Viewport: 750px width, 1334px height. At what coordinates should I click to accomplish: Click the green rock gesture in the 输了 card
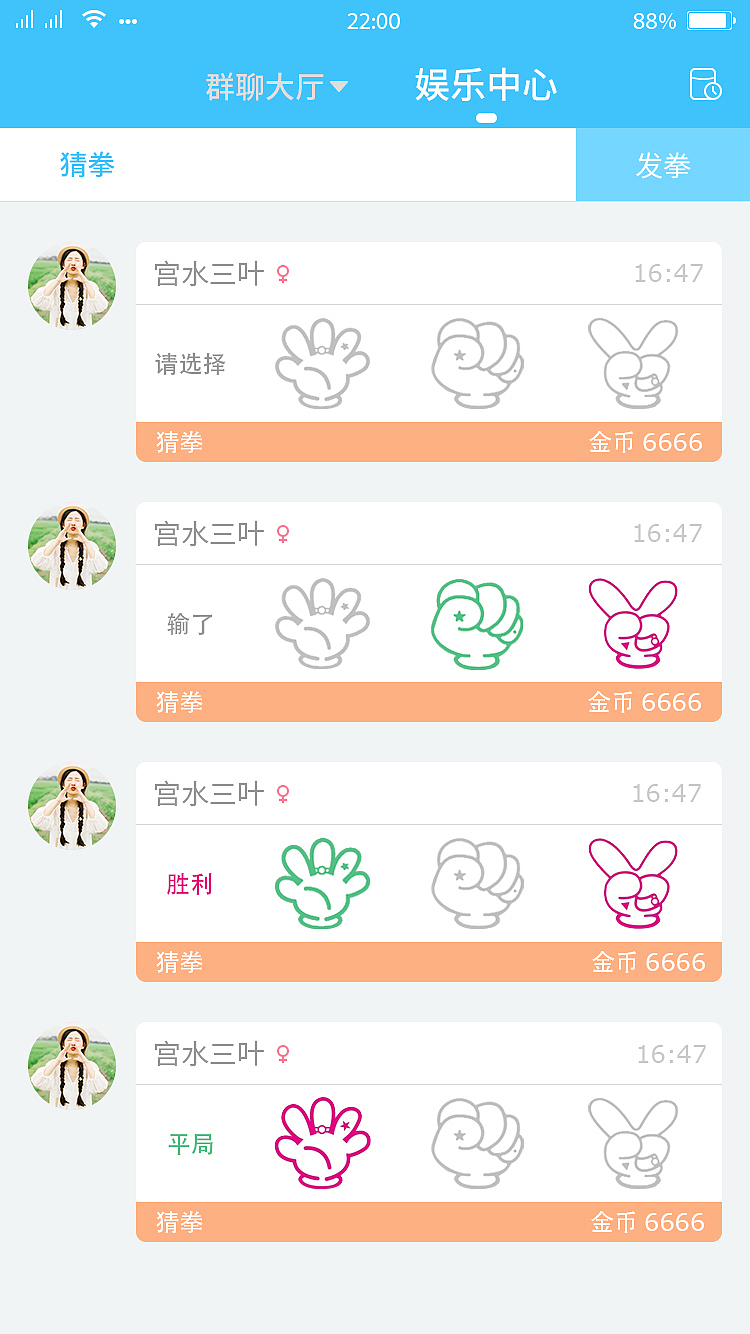477,624
